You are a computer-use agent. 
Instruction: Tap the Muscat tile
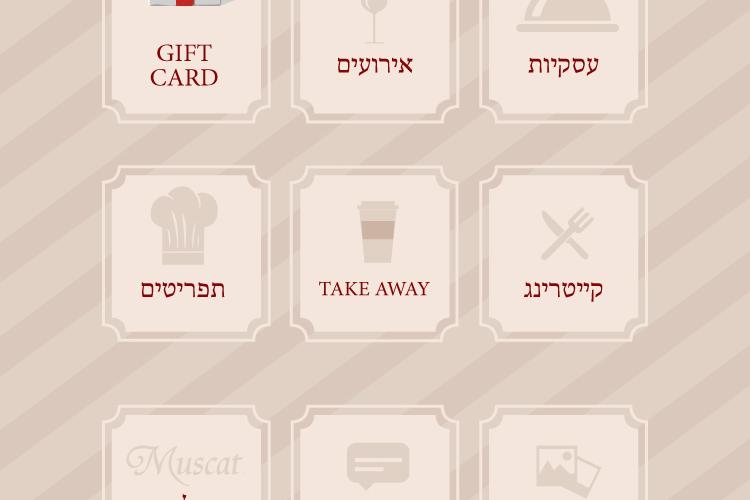click(x=185, y=462)
